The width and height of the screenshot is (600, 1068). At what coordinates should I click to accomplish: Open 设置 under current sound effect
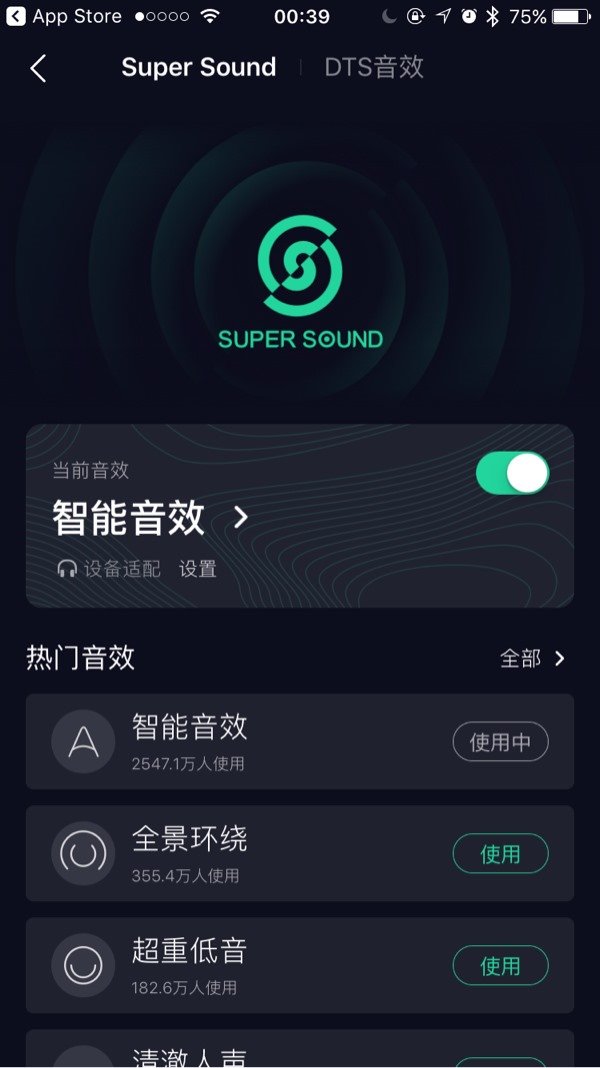tap(198, 569)
